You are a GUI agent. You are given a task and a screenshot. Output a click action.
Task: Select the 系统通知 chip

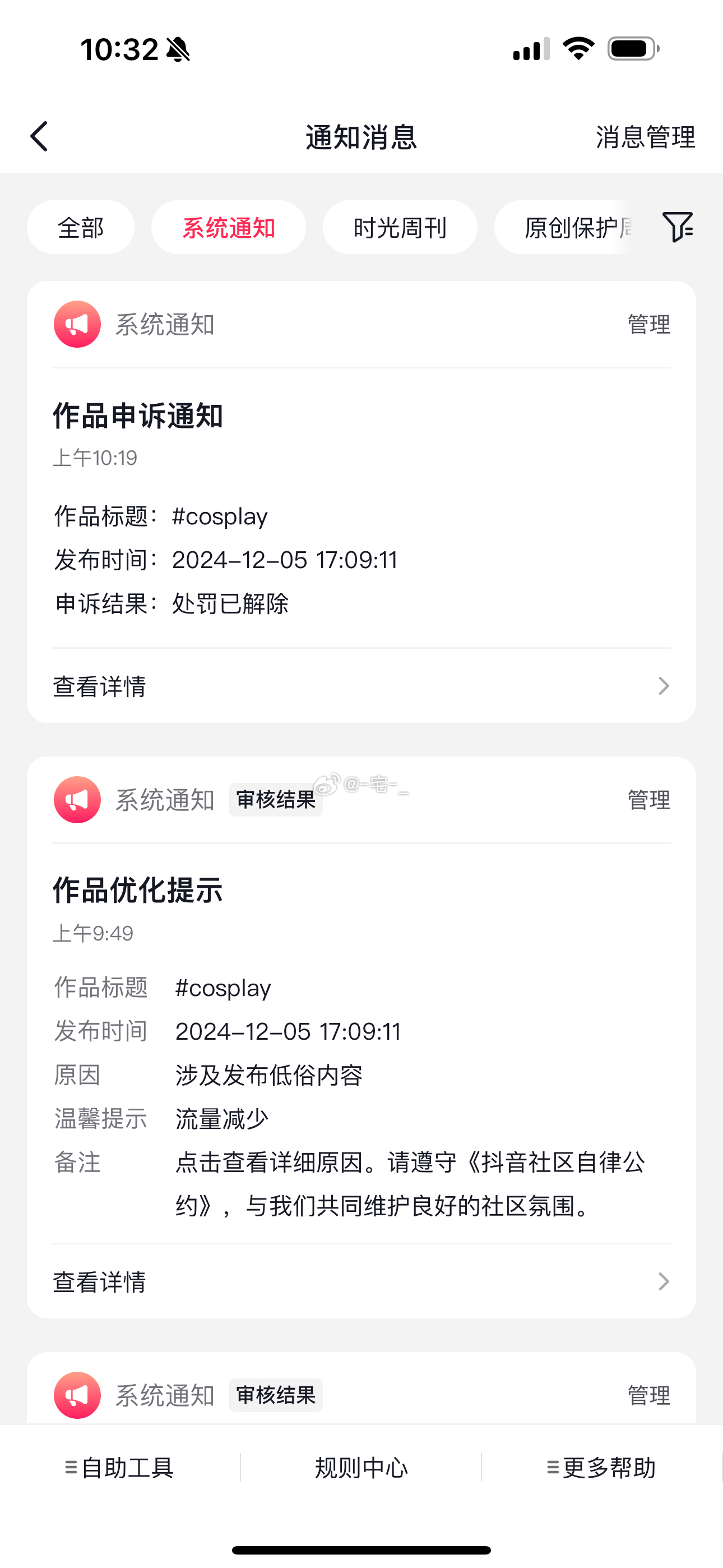click(229, 228)
